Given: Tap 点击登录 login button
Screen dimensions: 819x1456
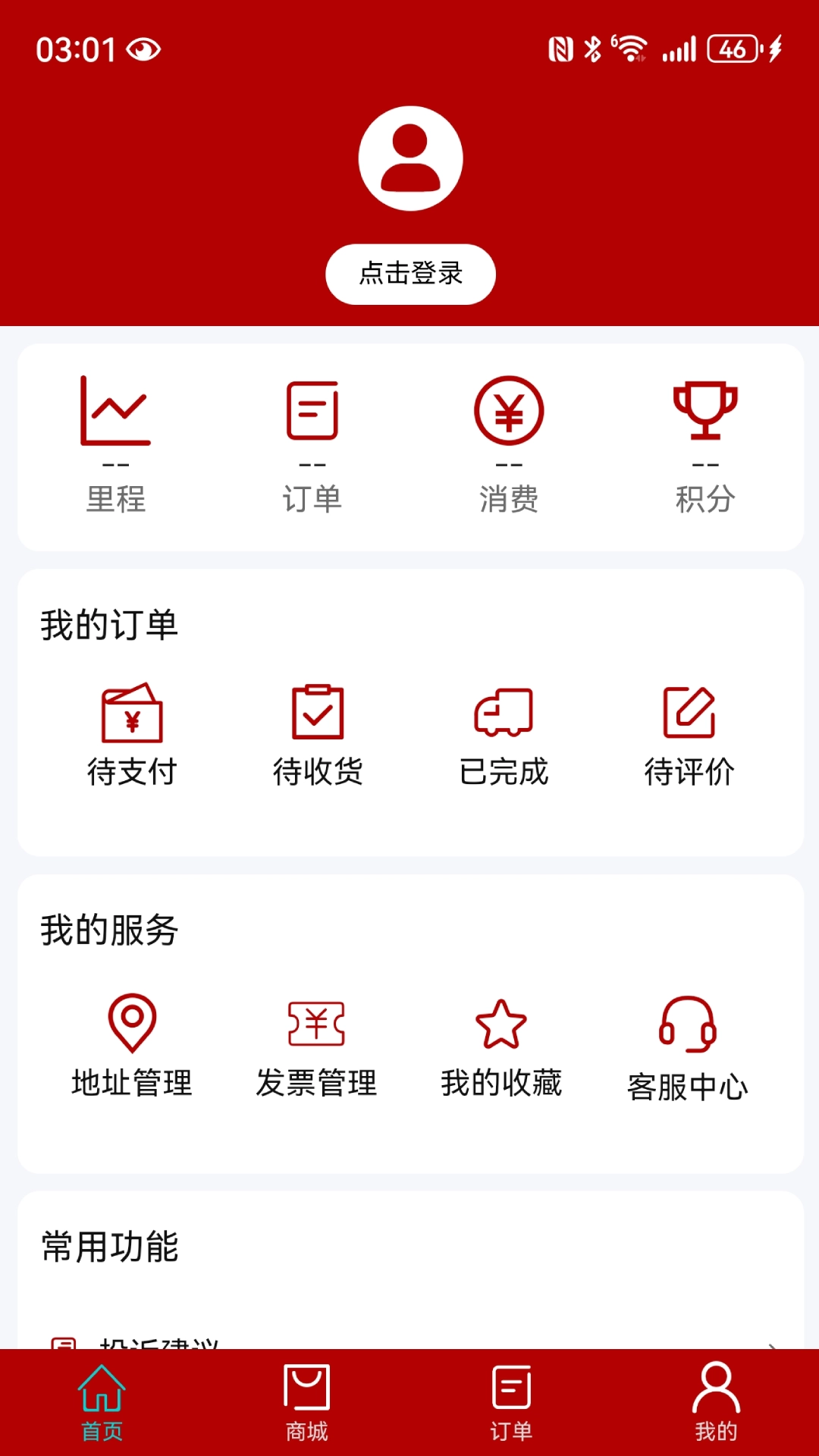Looking at the screenshot, I should 409,275.
